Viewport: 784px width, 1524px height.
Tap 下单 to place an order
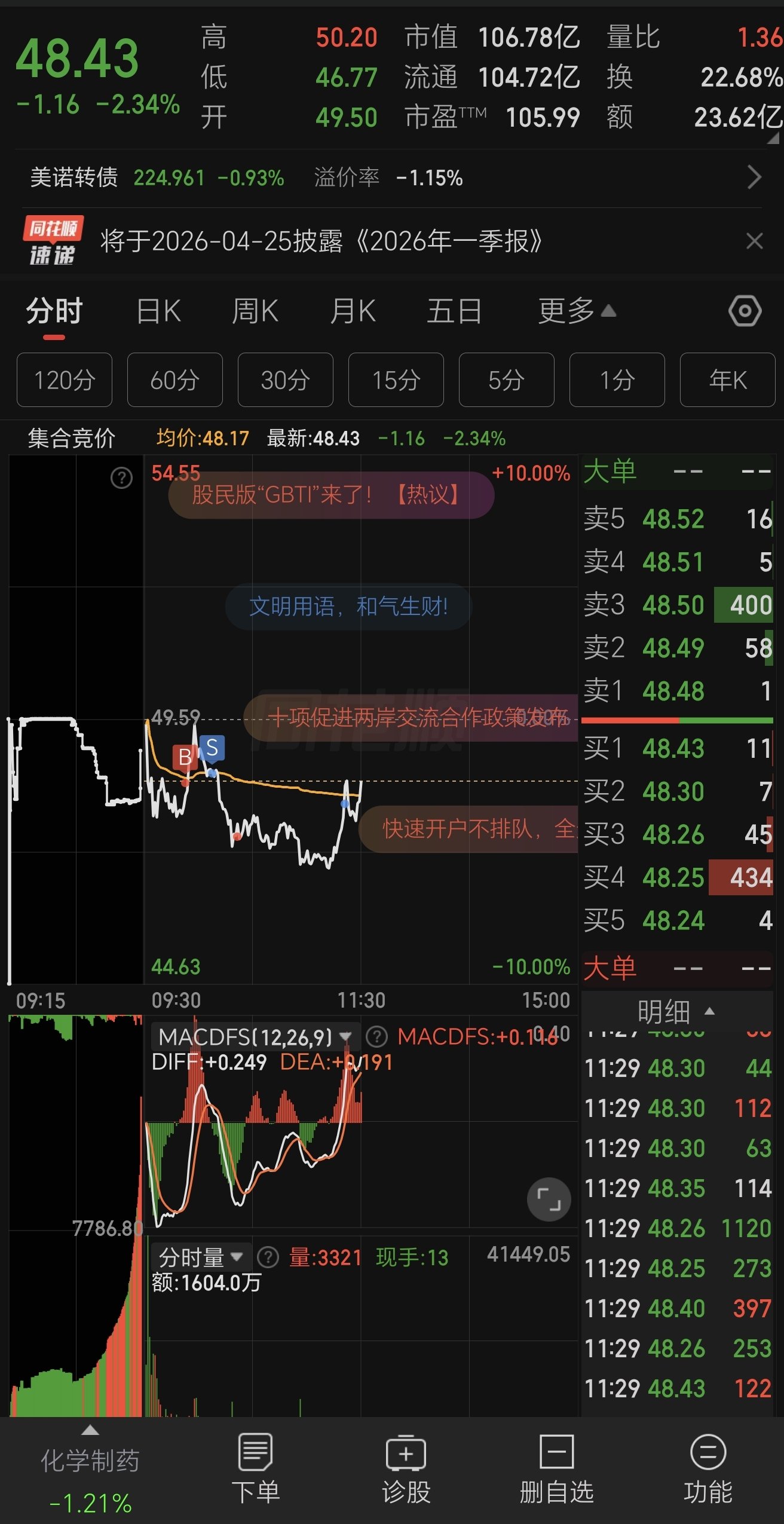pos(256,1469)
